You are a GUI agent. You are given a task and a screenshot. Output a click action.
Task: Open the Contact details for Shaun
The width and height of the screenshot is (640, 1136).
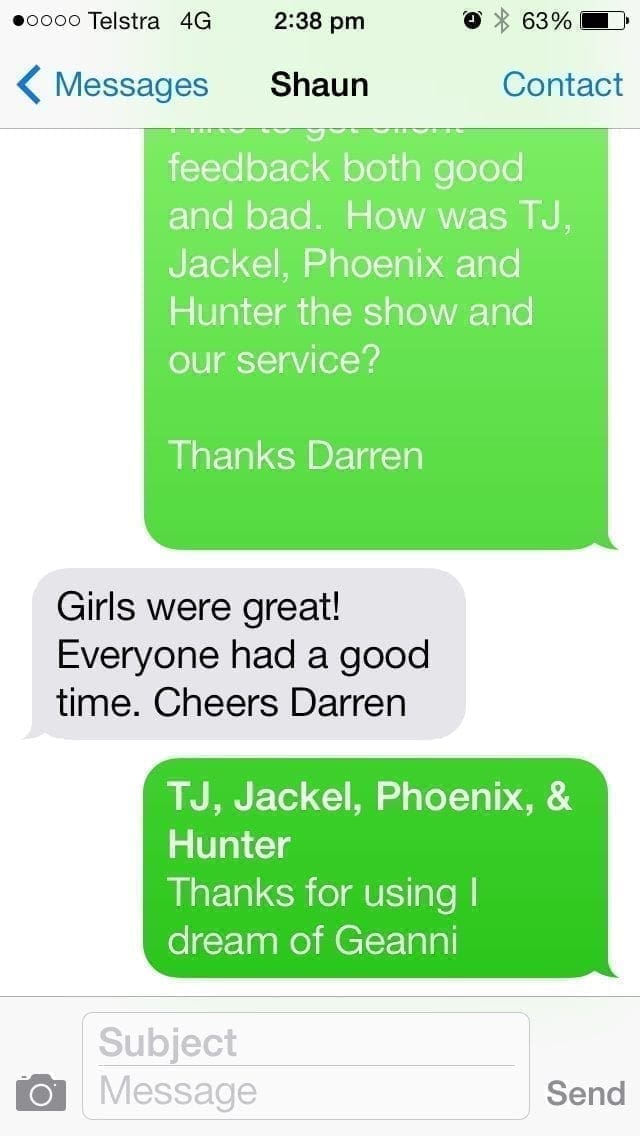(562, 85)
